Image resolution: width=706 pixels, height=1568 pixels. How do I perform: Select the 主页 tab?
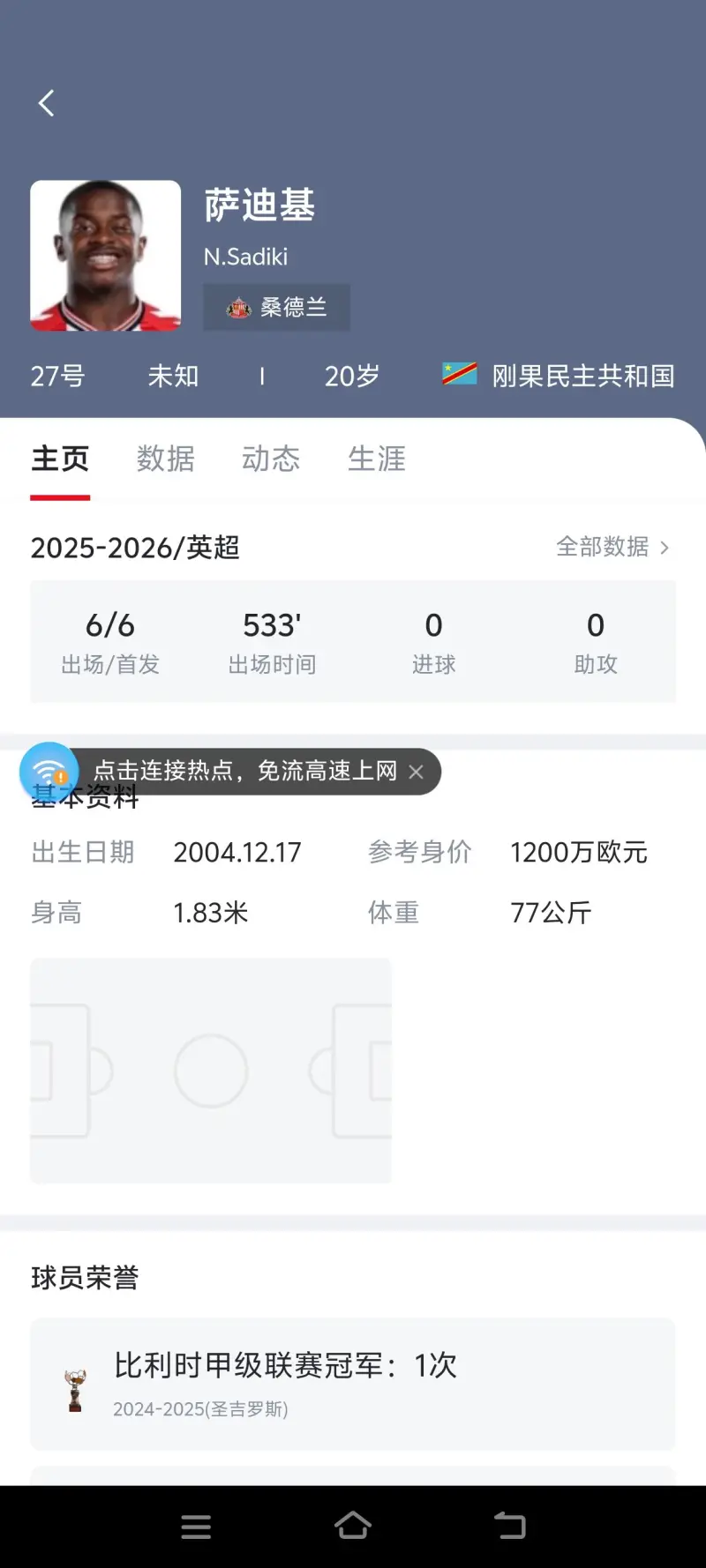(x=60, y=459)
